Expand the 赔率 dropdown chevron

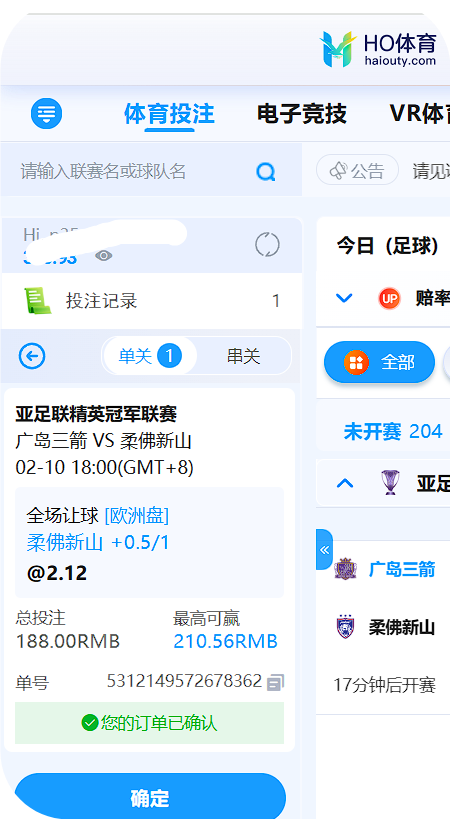pyautogui.click(x=345, y=298)
